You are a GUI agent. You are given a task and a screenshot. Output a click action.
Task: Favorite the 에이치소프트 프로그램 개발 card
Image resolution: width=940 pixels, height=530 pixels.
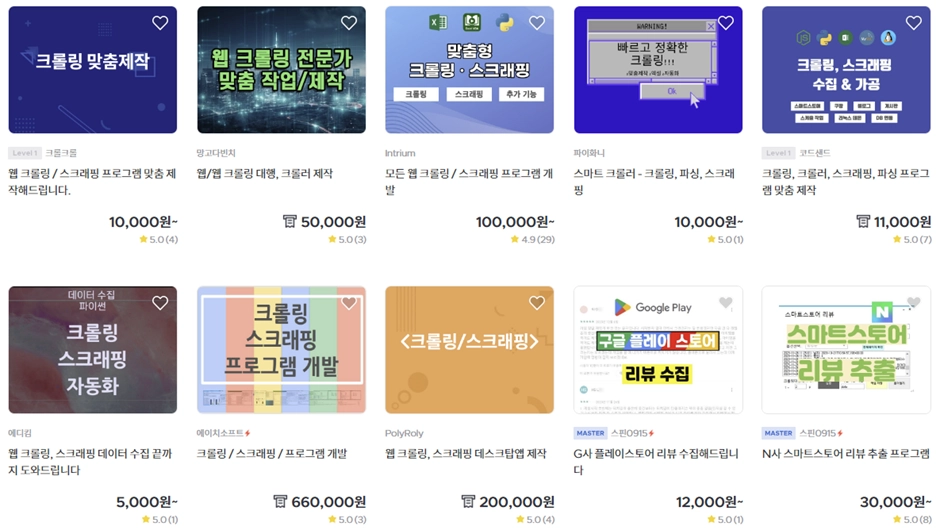pyautogui.click(x=348, y=302)
